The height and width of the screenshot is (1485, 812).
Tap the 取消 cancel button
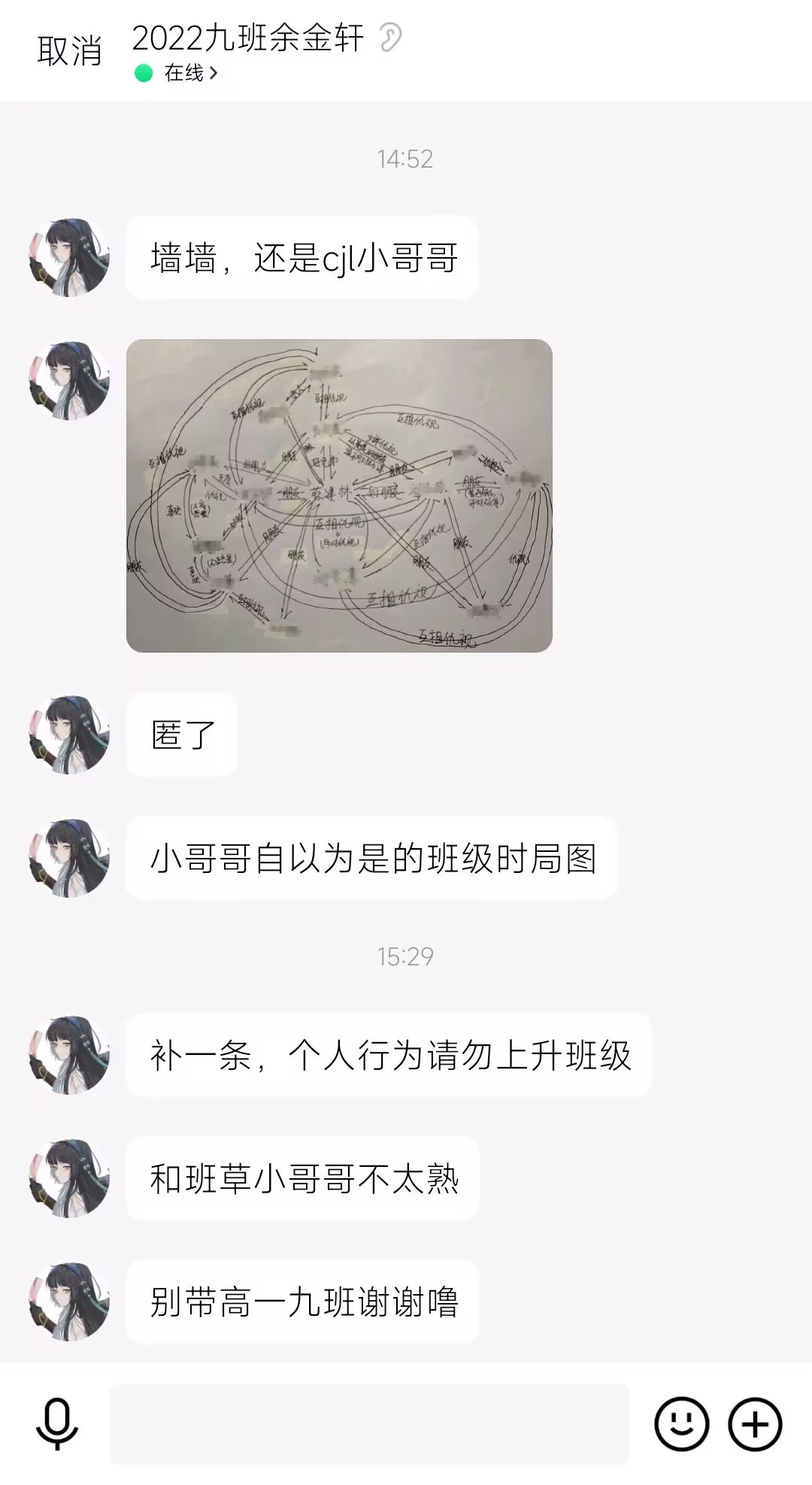coord(69,51)
